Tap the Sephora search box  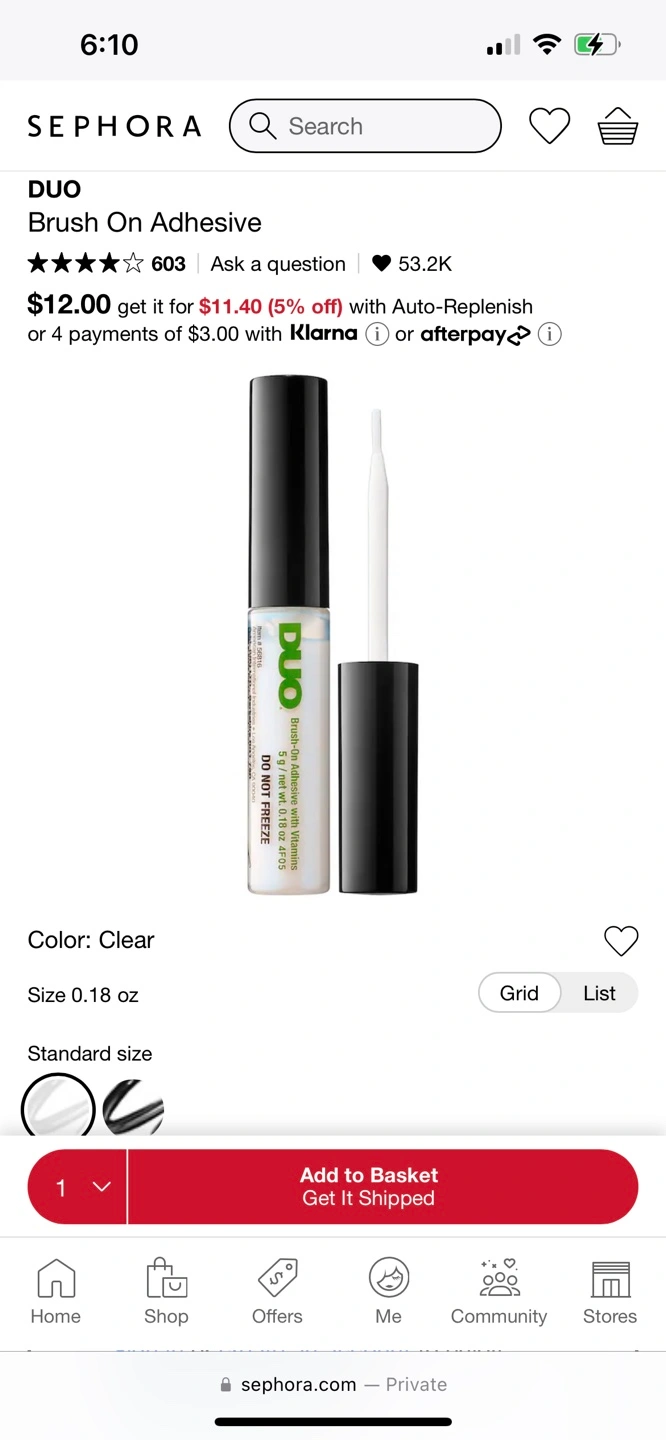coord(365,126)
